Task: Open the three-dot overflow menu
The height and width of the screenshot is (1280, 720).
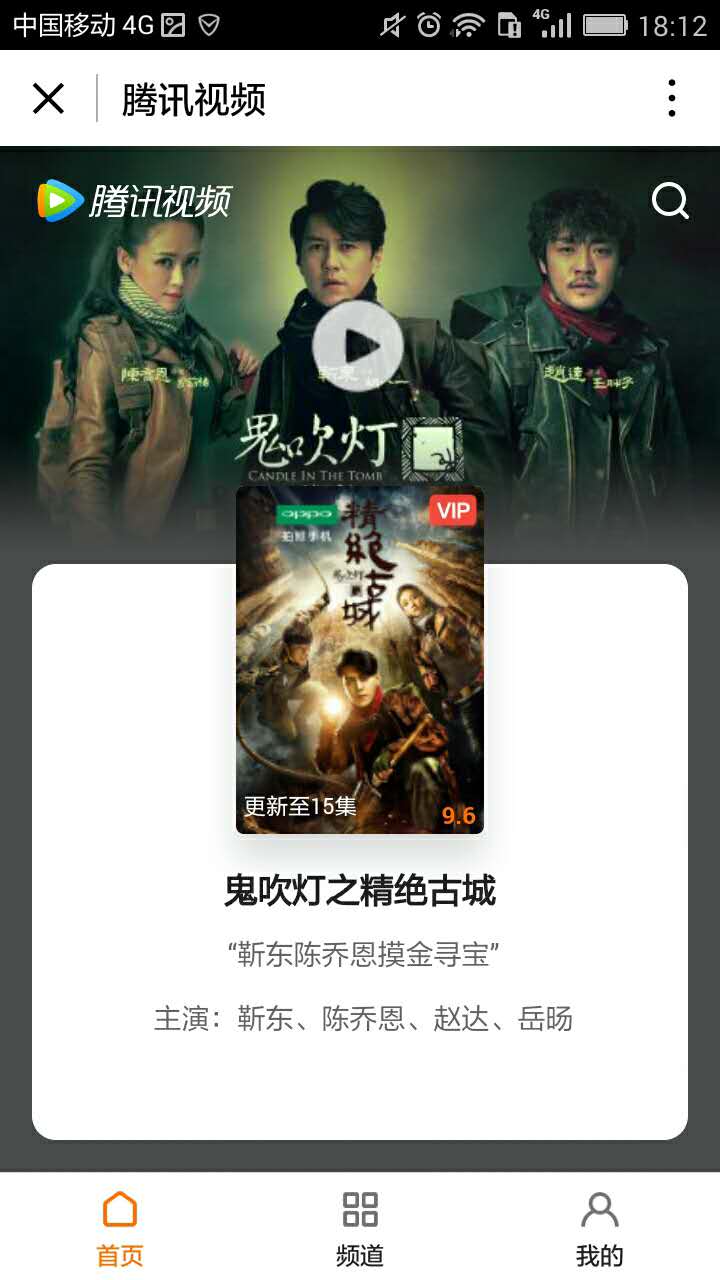Action: (x=671, y=99)
